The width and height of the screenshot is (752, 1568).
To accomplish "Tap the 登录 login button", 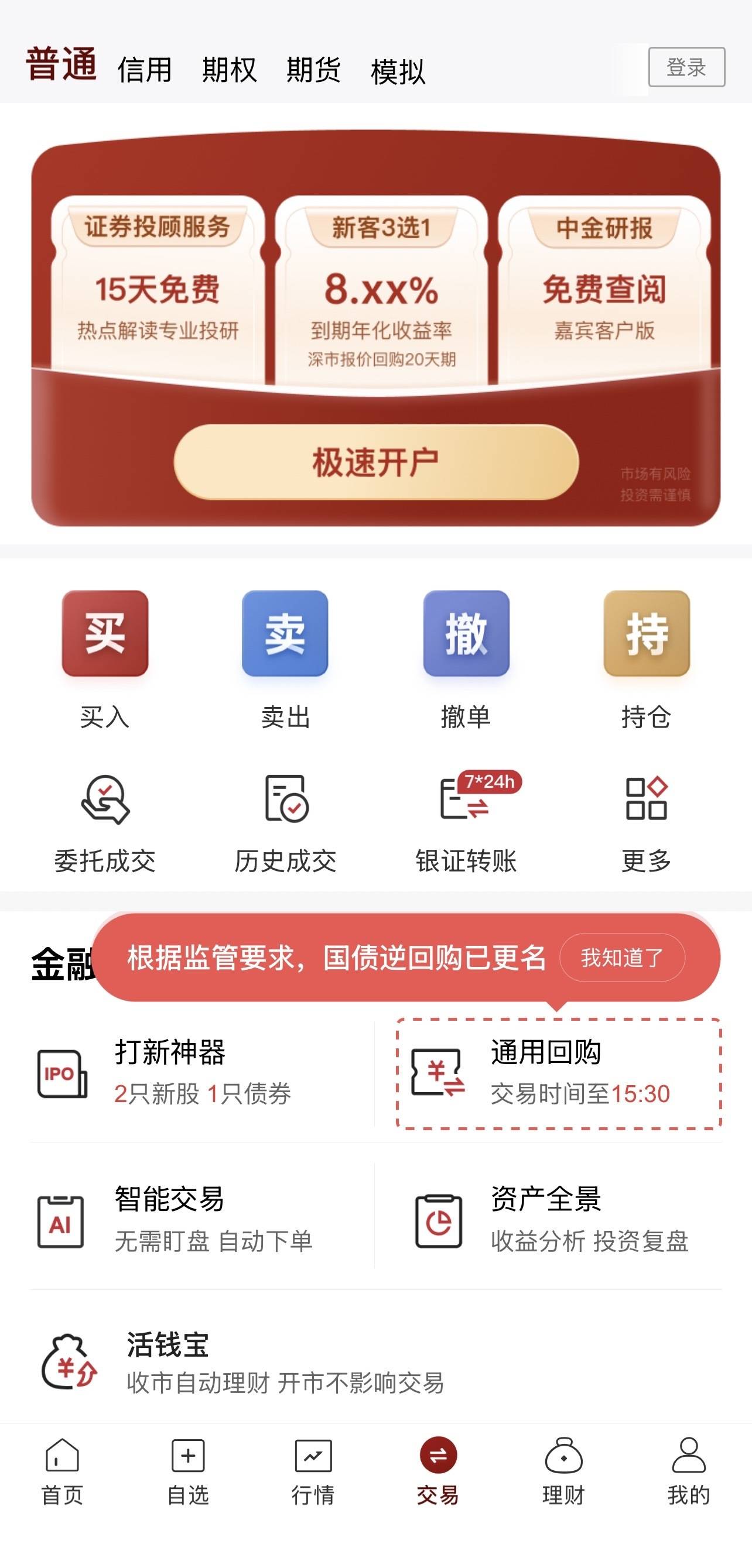I will coord(686,67).
